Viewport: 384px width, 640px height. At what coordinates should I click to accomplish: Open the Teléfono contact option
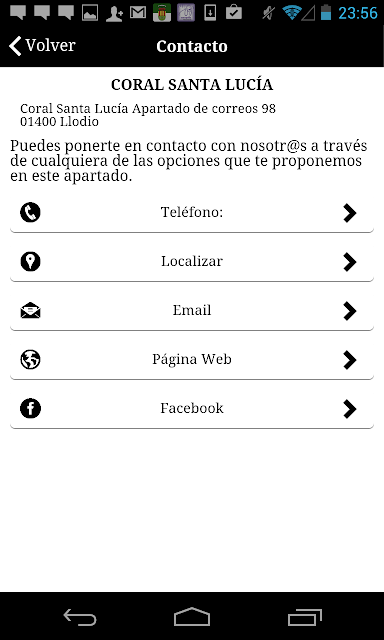[192, 213]
